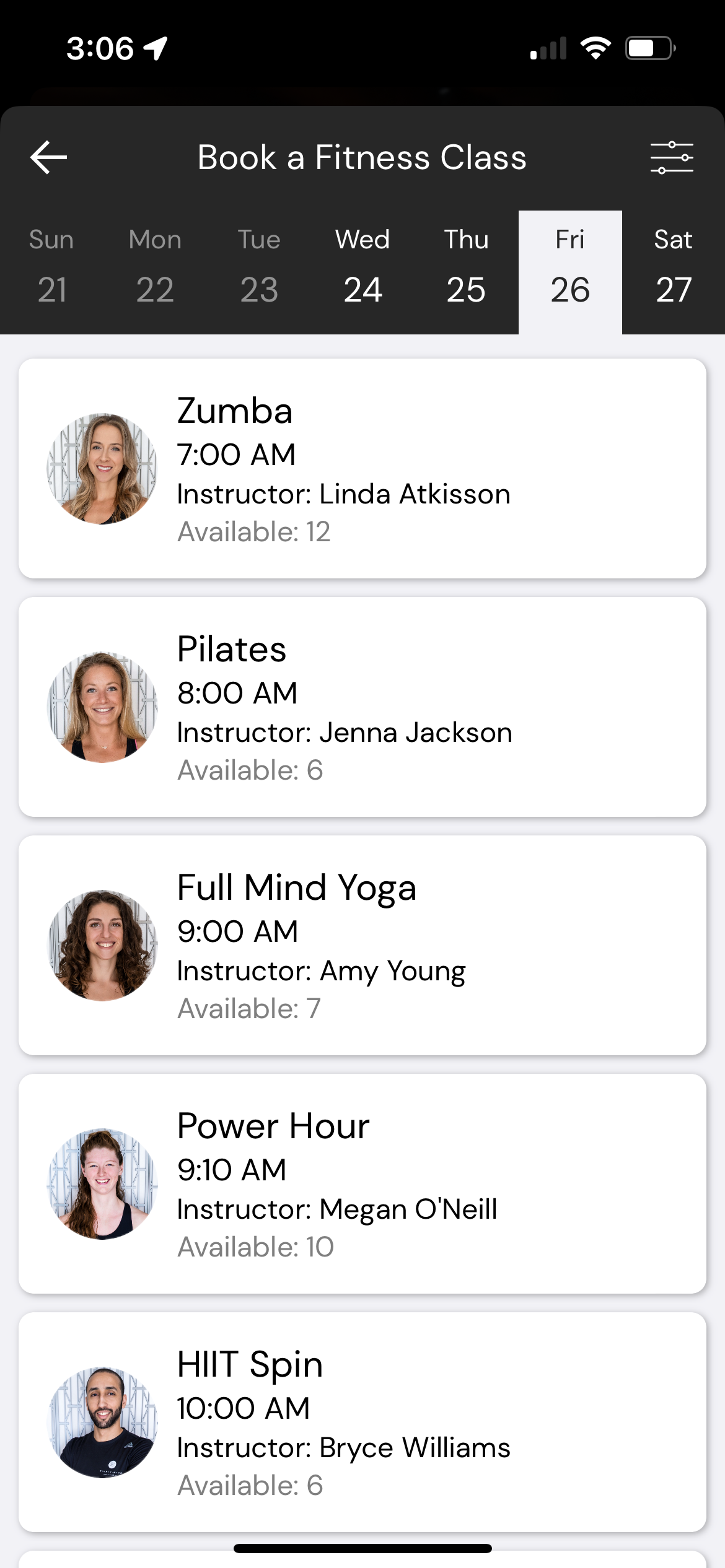Screen dimensions: 725x1568
Task: Open Bryce Williams's instructor photo
Action: 102,1418
